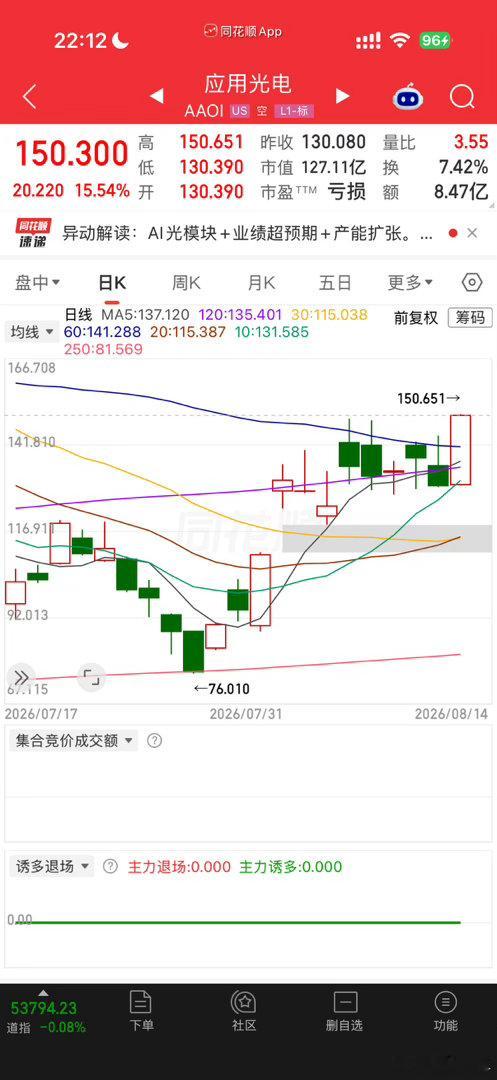Switch to 周K weekly chart

click(x=186, y=282)
